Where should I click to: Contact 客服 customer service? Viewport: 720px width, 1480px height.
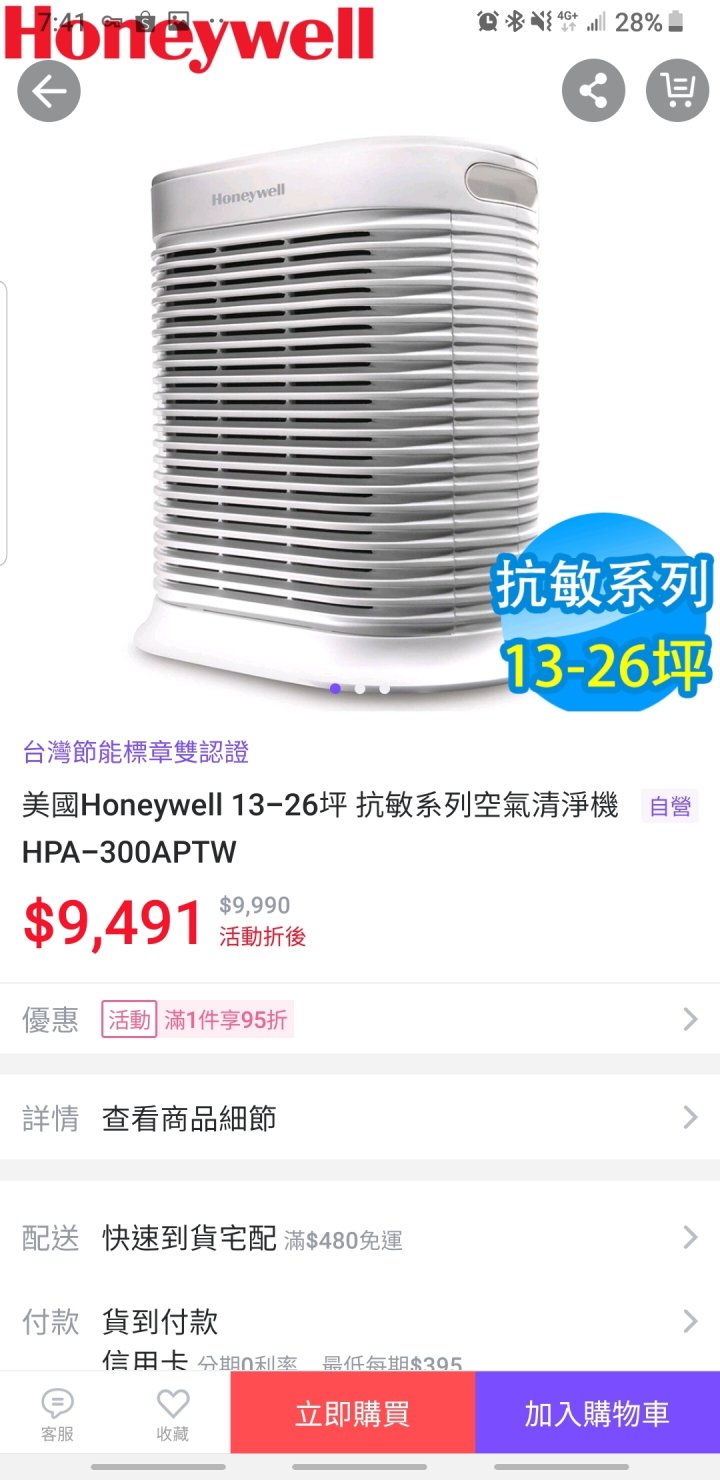point(57,1413)
